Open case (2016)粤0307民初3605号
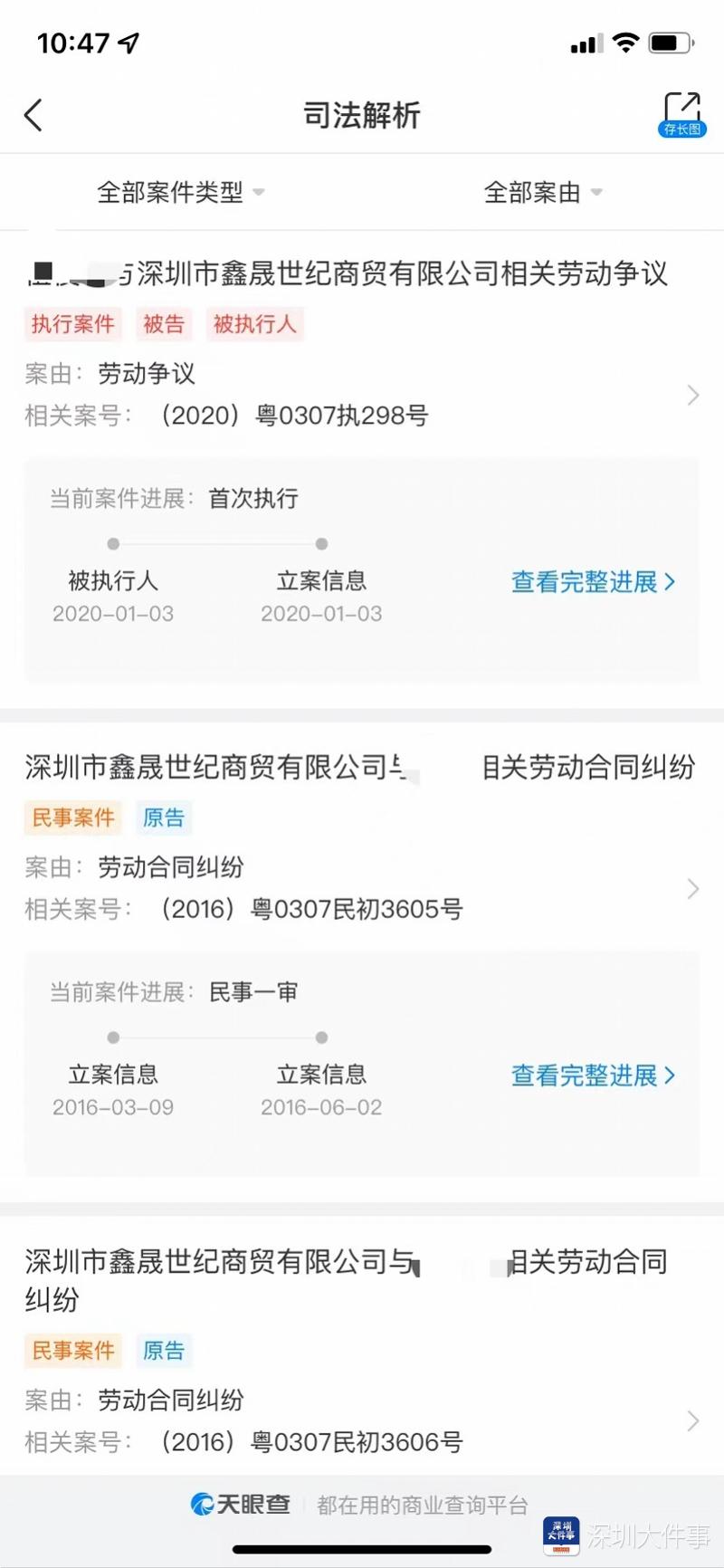724x1568 pixels. click(362, 888)
